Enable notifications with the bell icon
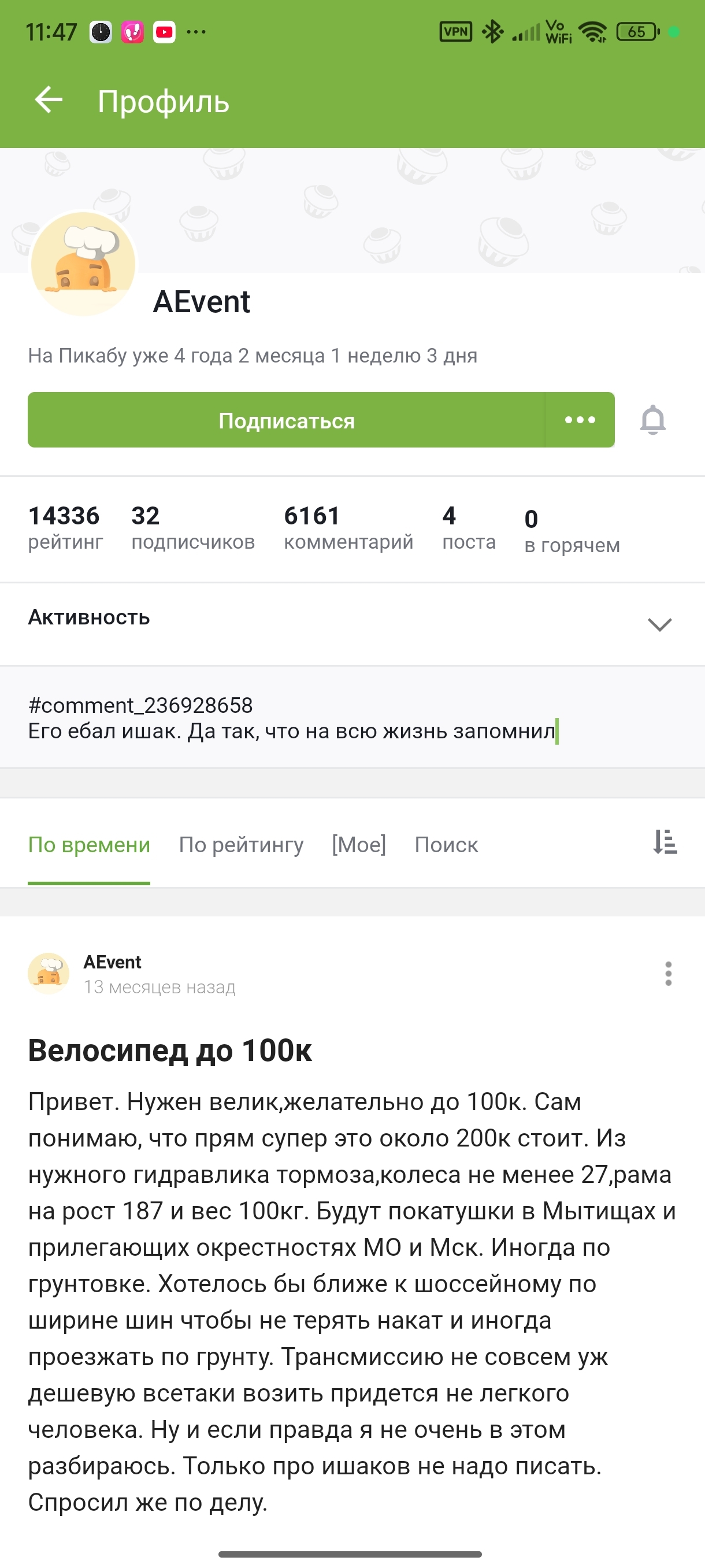Image resolution: width=705 pixels, height=1568 pixels. point(652,420)
